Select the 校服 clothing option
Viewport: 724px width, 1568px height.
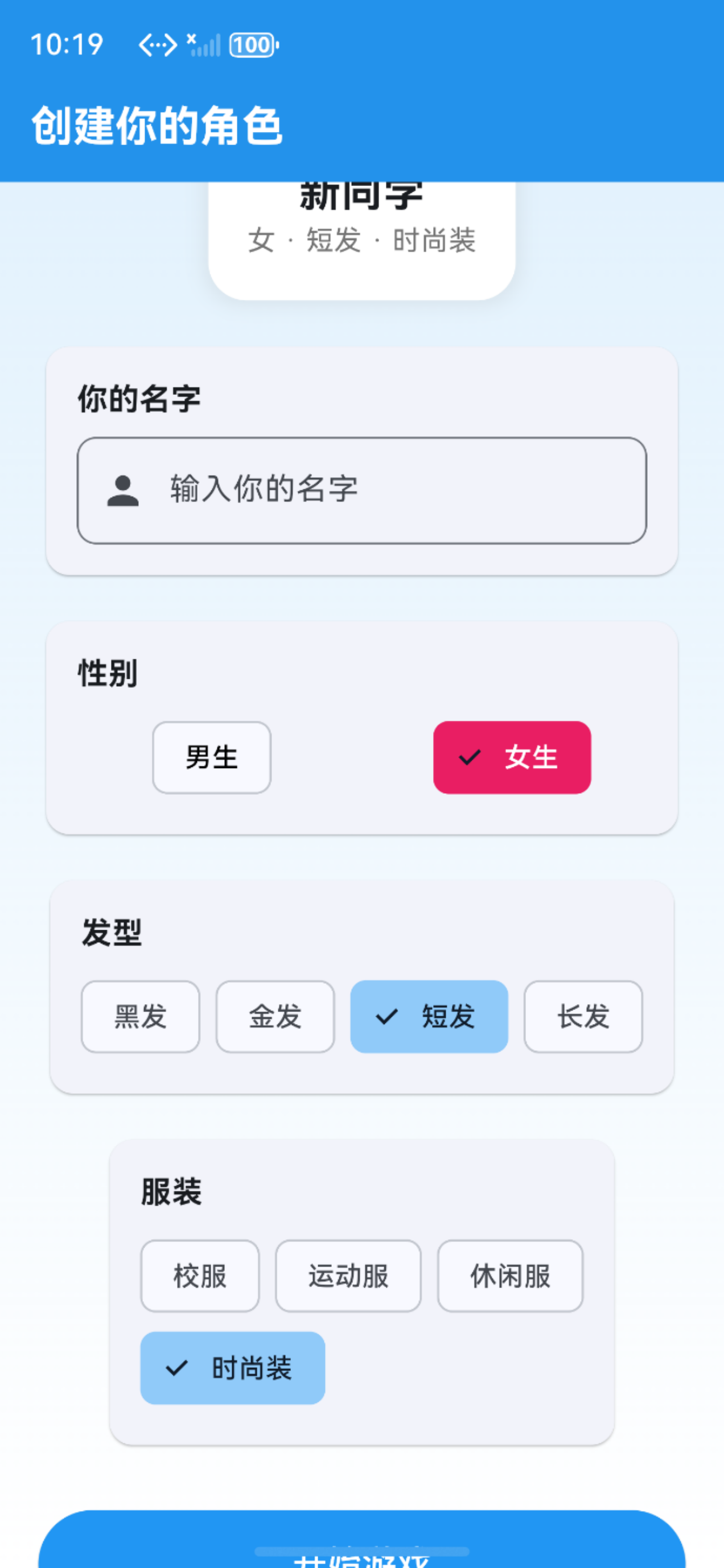tap(200, 1276)
